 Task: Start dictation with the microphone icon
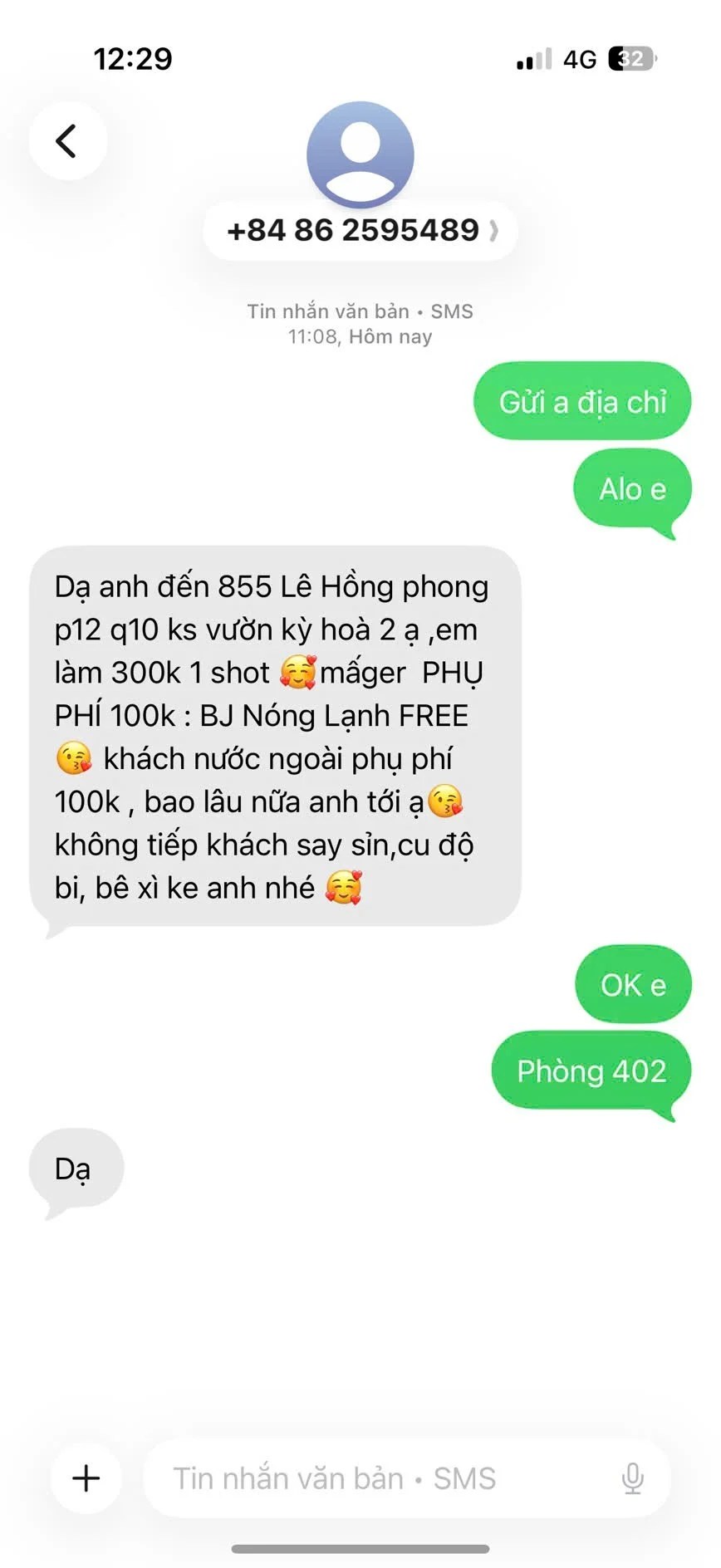(632, 1478)
